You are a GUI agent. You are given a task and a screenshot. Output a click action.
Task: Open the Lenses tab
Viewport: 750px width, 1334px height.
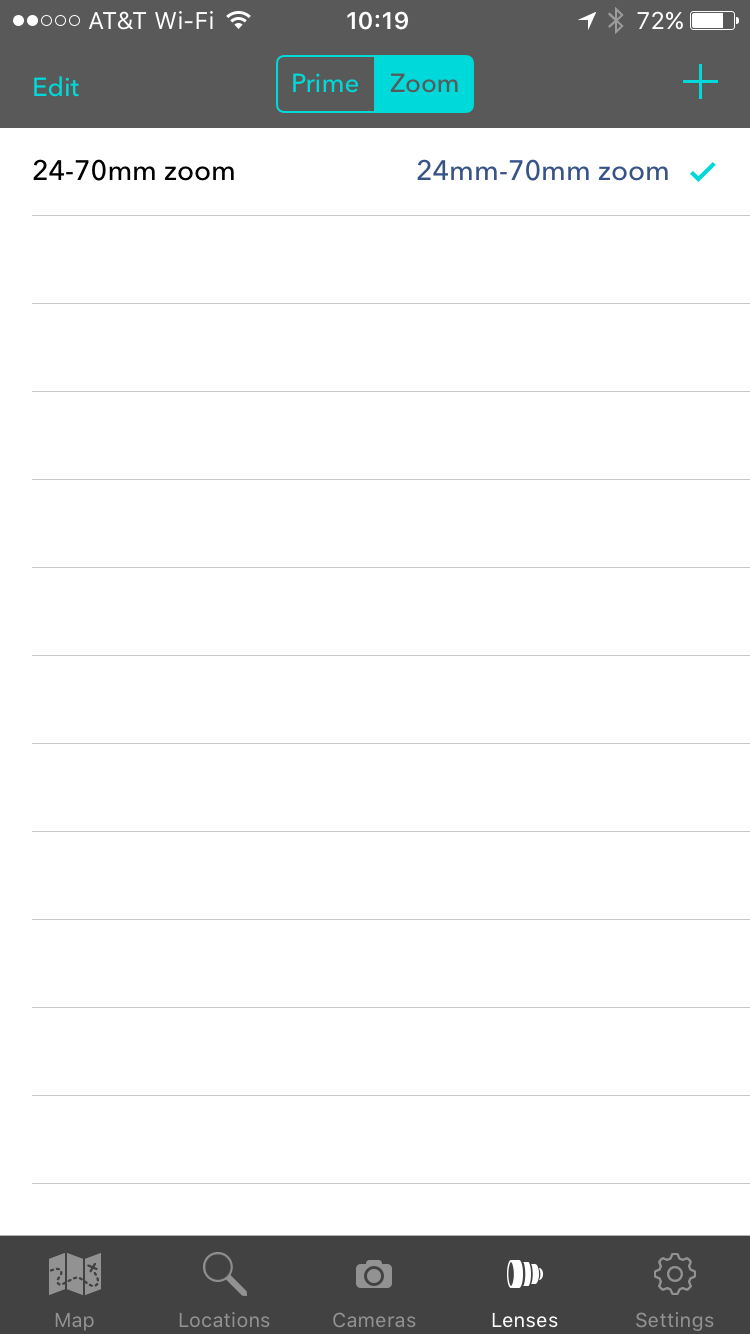(524, 1289)
